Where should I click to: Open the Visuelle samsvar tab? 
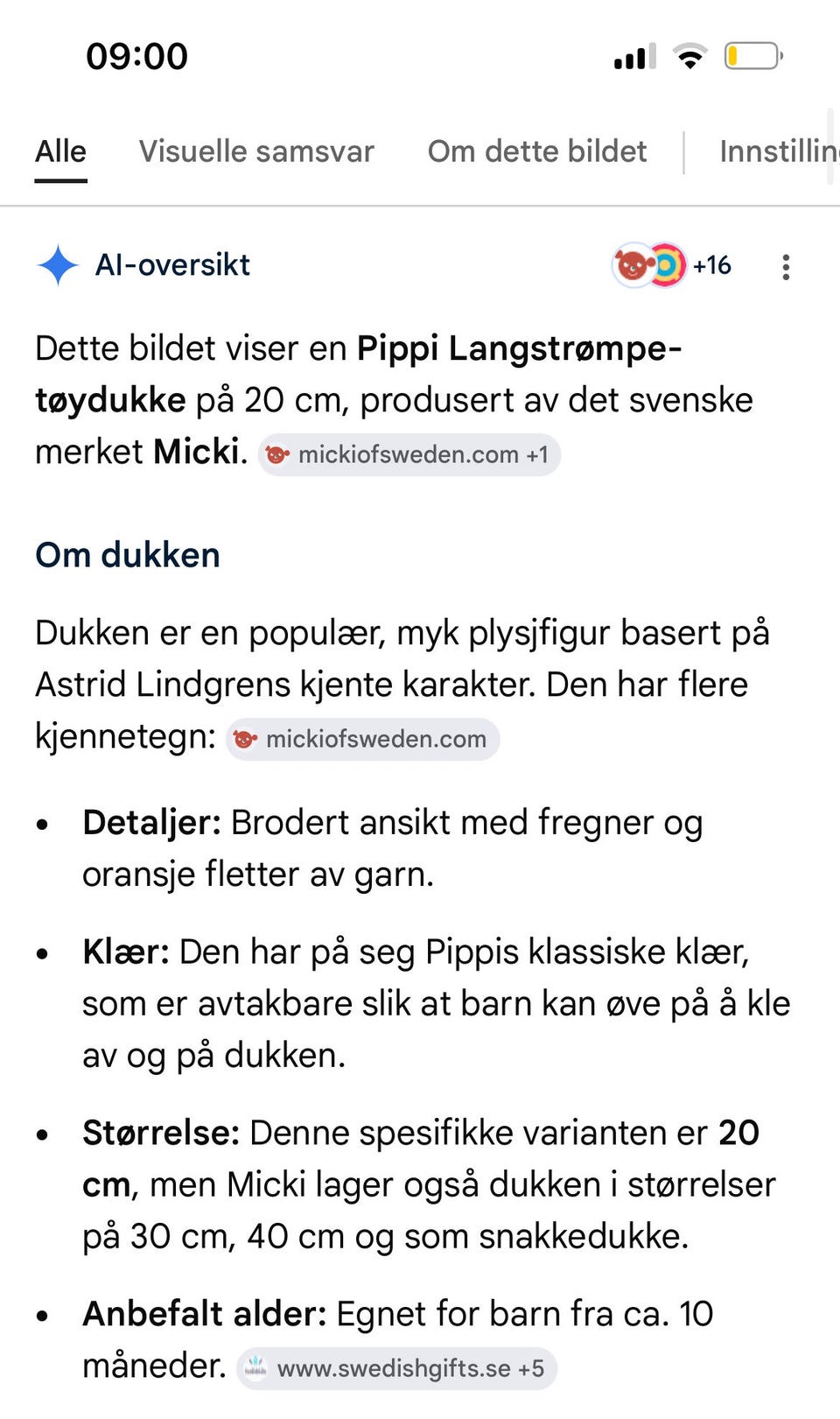pyautogui.click(x=256, y=151)
